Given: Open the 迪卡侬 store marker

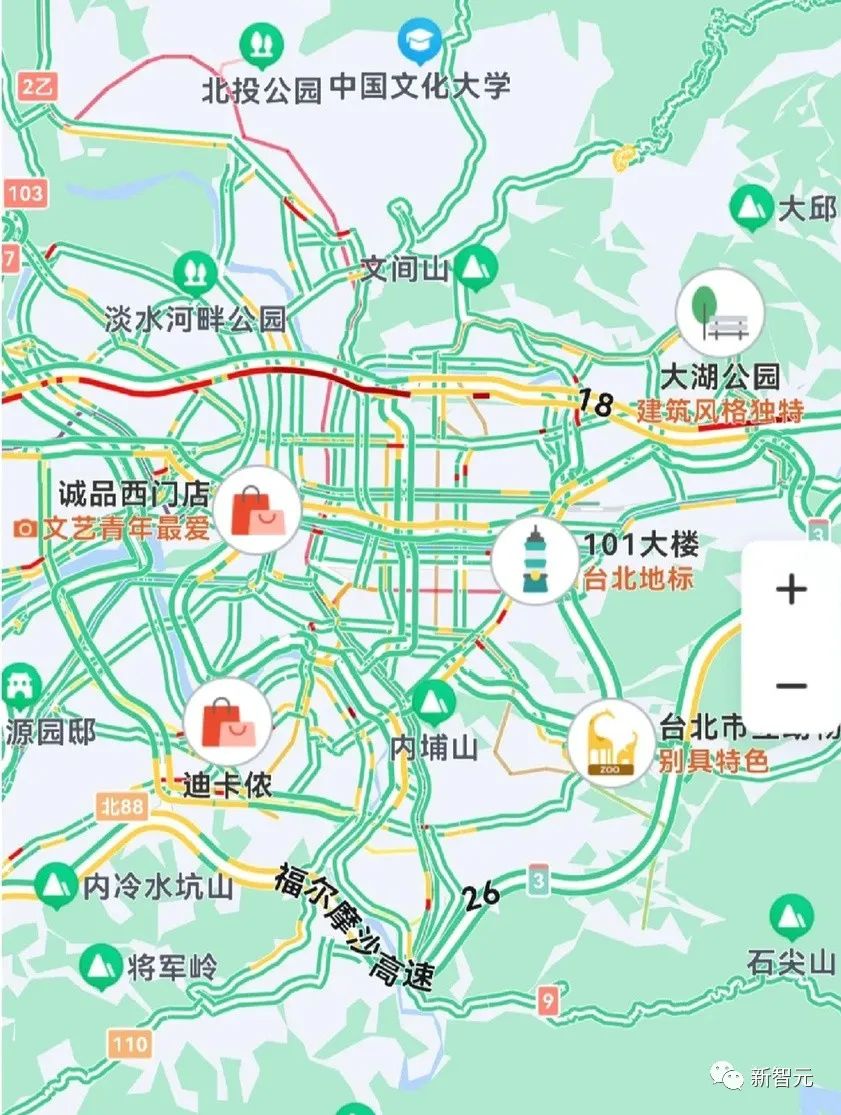Looking at the screenshot, I should 228,722.
